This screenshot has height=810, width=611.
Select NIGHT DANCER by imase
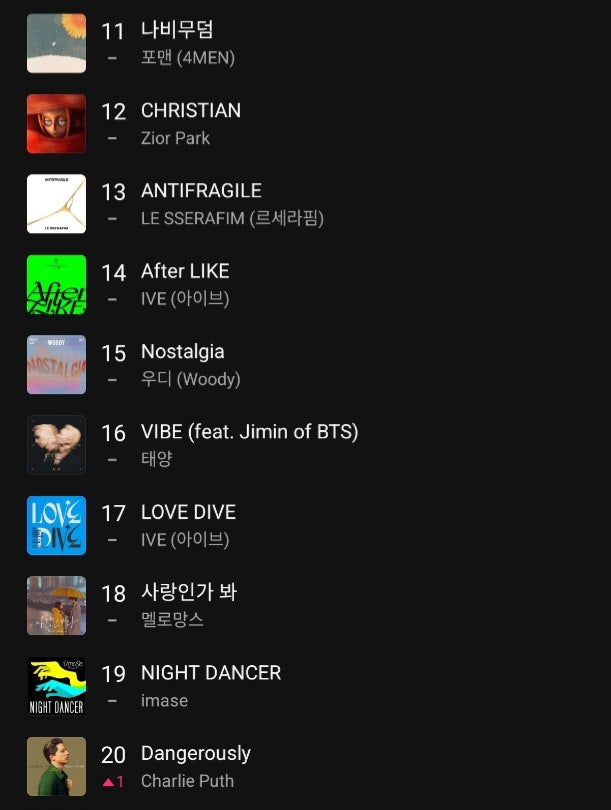(210, 673)
